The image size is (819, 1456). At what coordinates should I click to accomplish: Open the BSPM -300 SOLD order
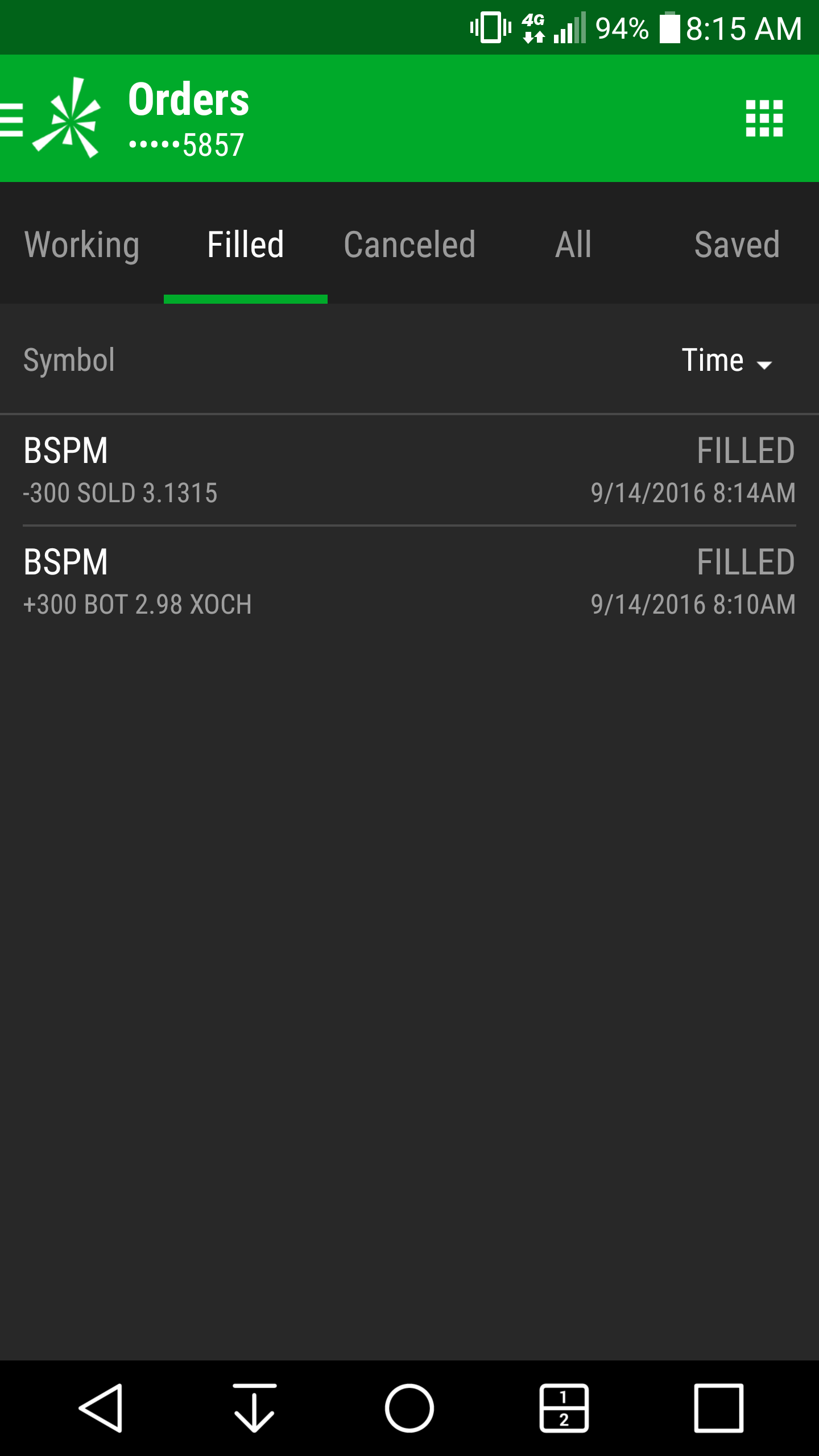tap(409, 470)
